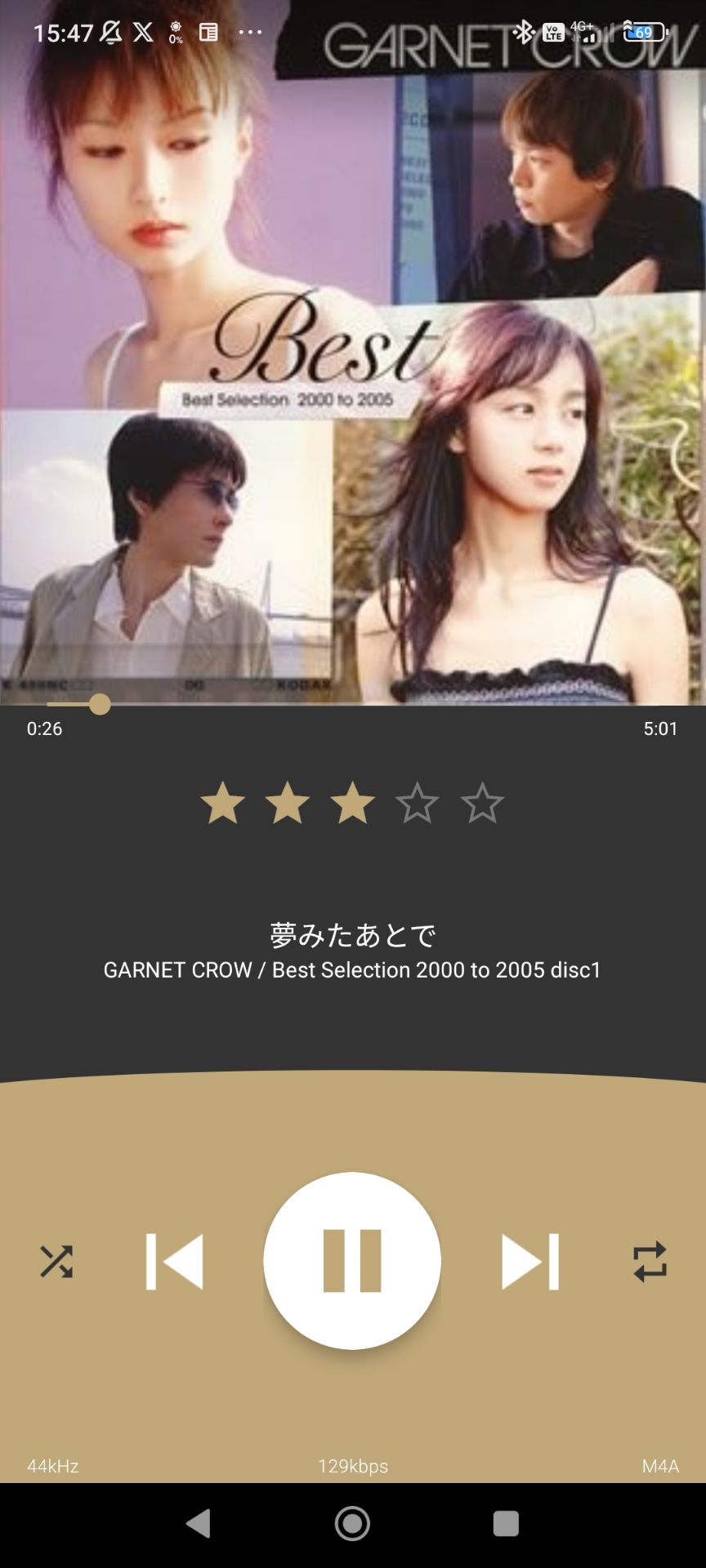Screen dimensions: 706x1568
Task: Toggle shuffle mode
Action: [x=56, y=1262]
